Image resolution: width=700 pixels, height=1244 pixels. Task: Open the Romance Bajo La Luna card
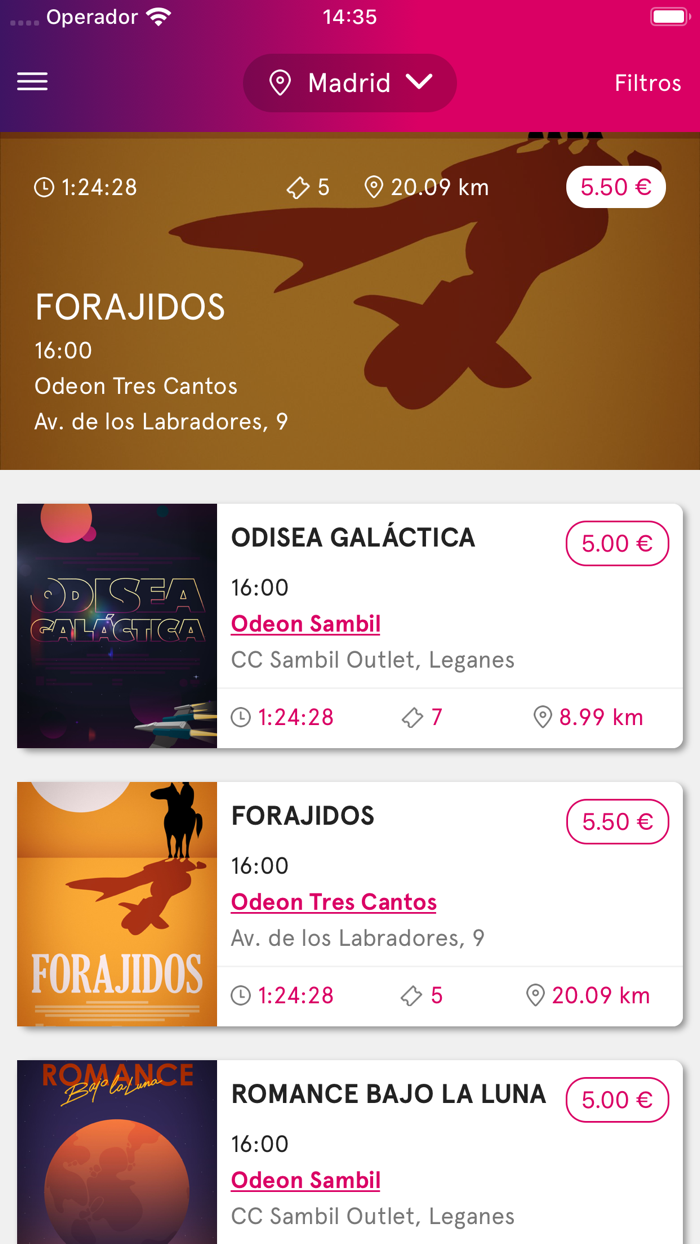(x=350, y=1152)
